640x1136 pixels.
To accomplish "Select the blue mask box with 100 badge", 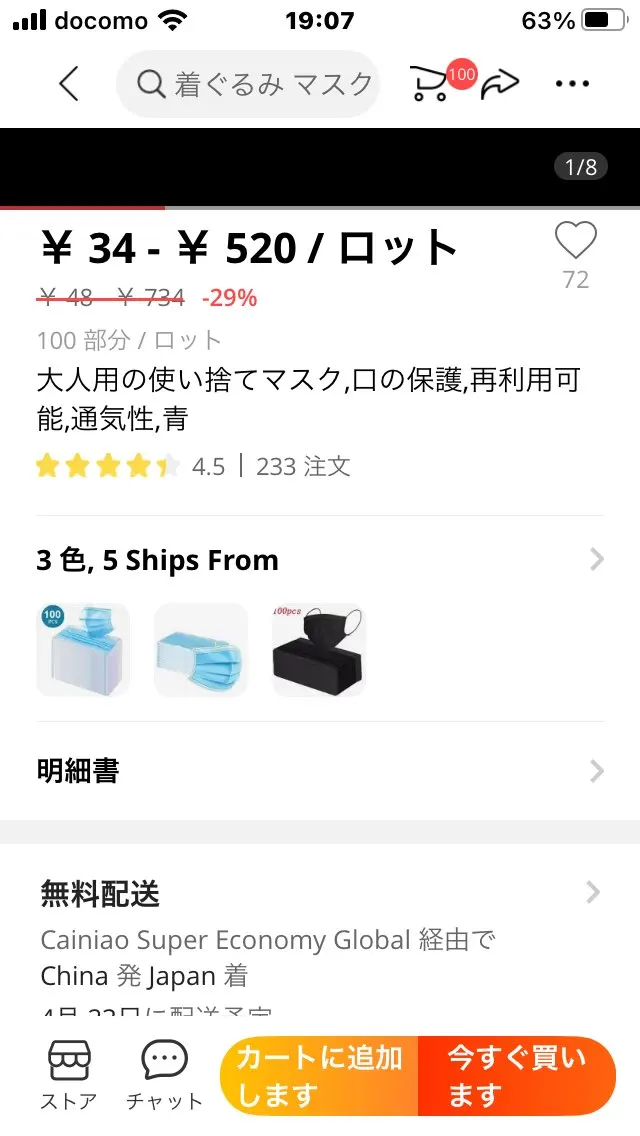I will (83, 650).
